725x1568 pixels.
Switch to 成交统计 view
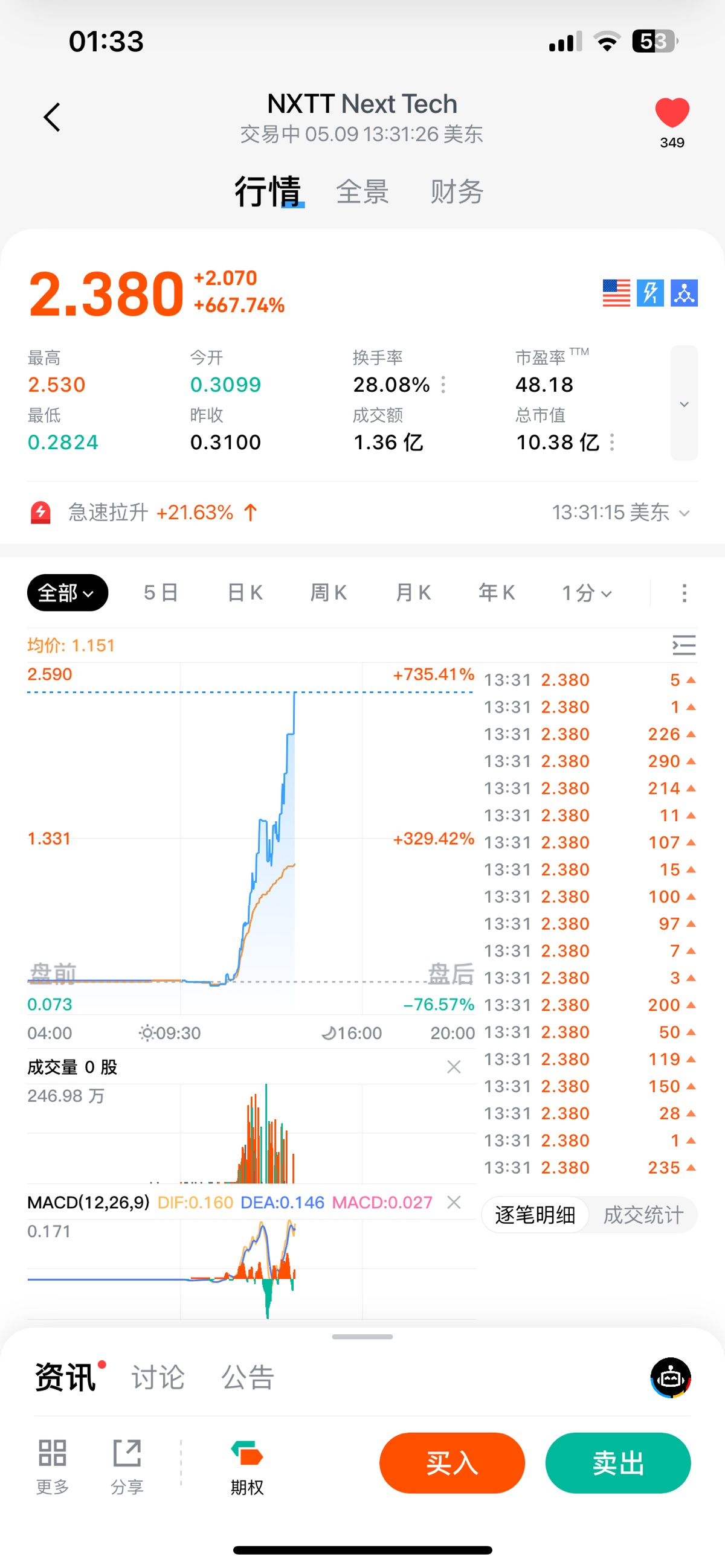[643, 1215]
